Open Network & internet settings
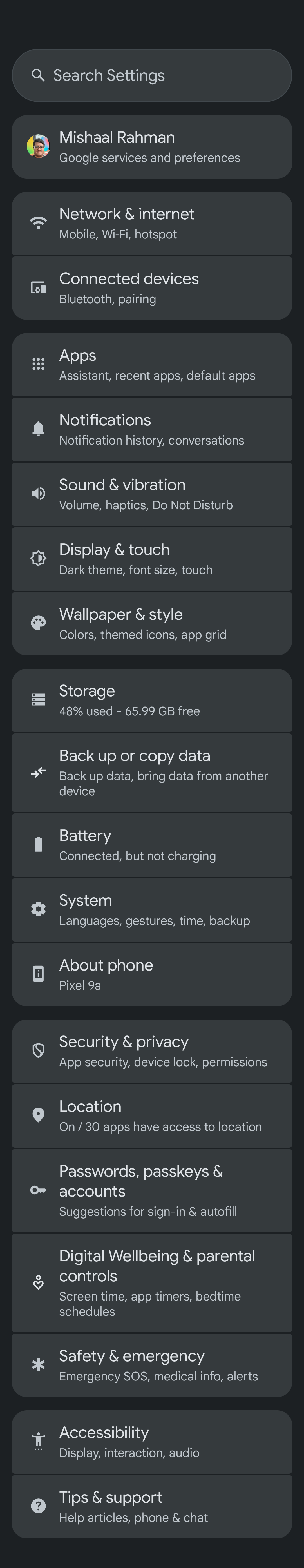Image resolution: width=304 pixels, height=1568 pixels. click(152, 223)
